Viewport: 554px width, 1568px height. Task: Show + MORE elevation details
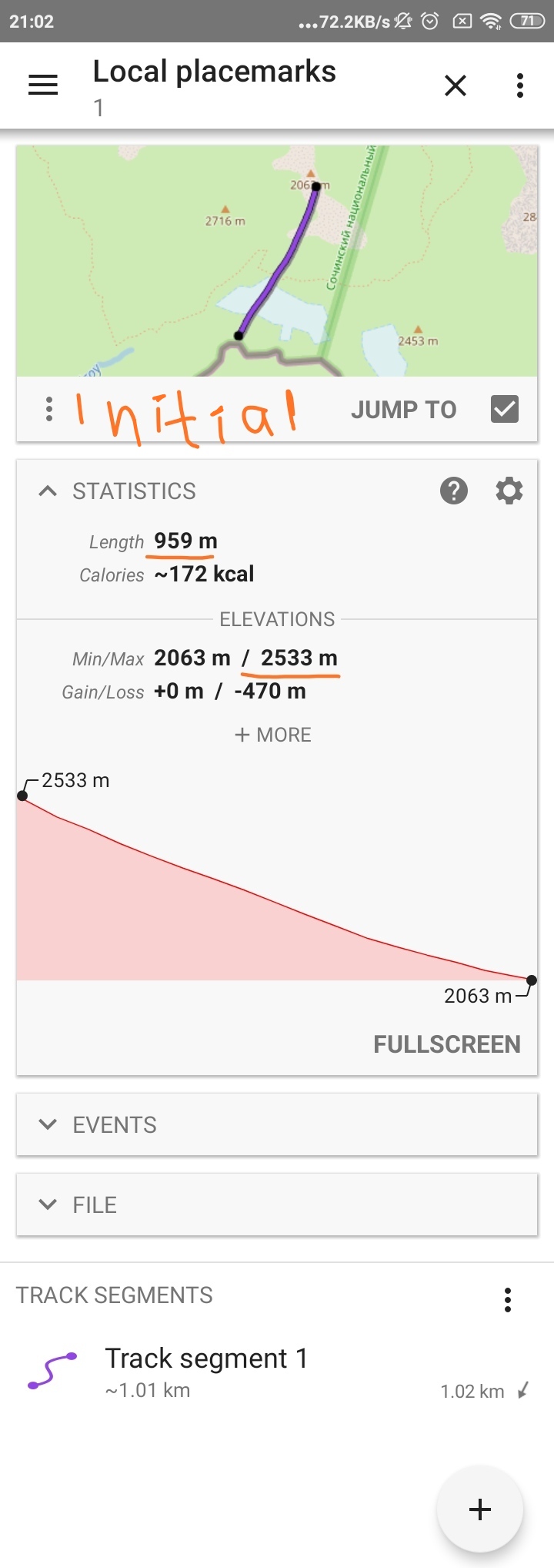(x=273, y=735)
